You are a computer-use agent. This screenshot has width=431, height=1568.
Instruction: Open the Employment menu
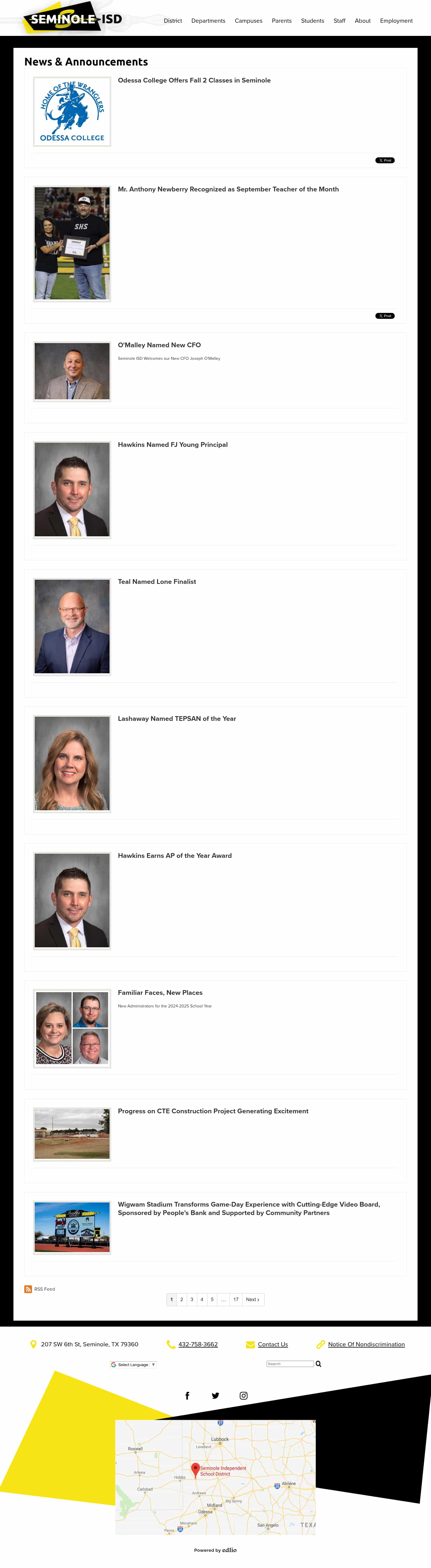[x=396, y=21]
